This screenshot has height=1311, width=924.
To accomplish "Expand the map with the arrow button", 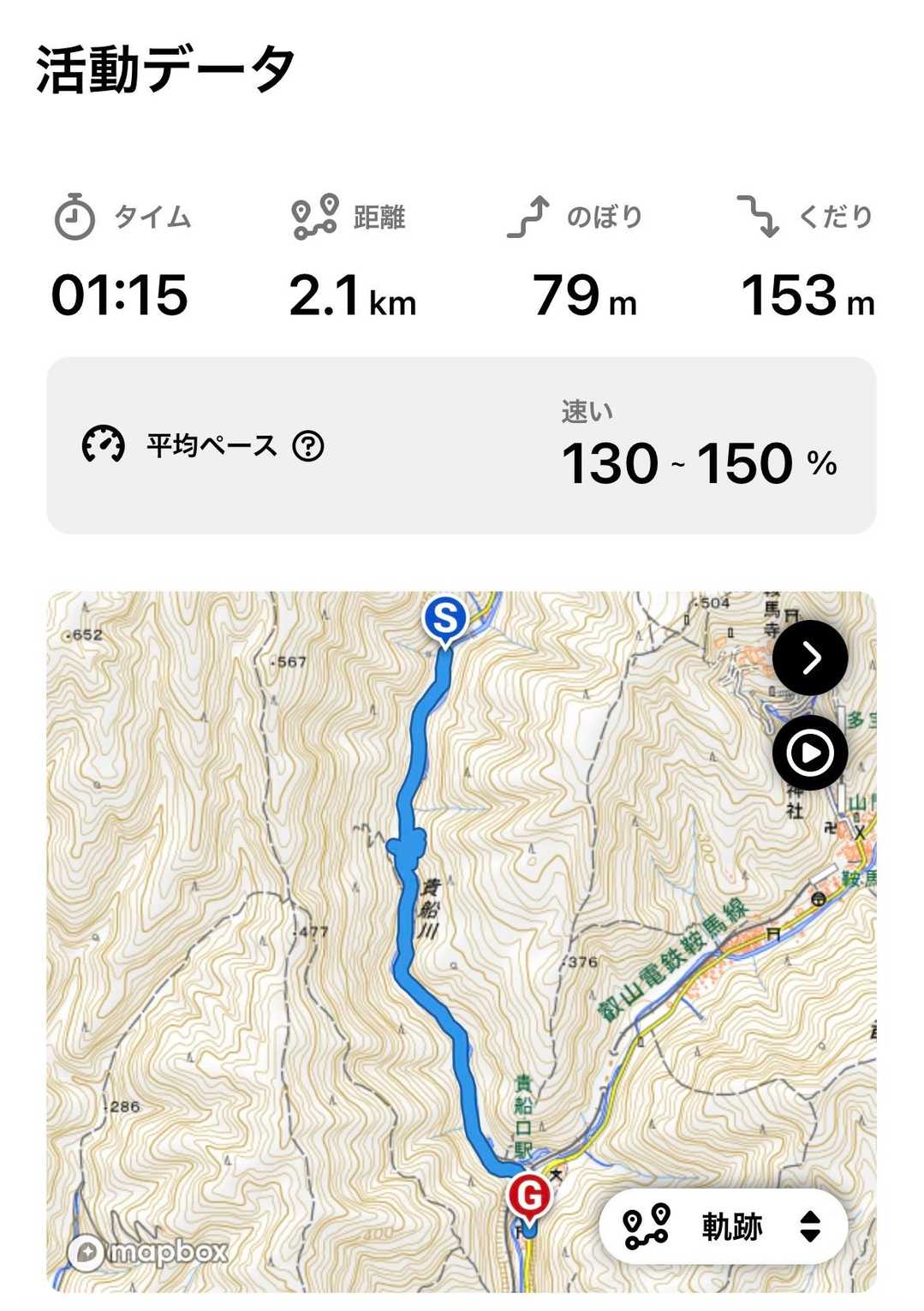I will tap(810, 658).
